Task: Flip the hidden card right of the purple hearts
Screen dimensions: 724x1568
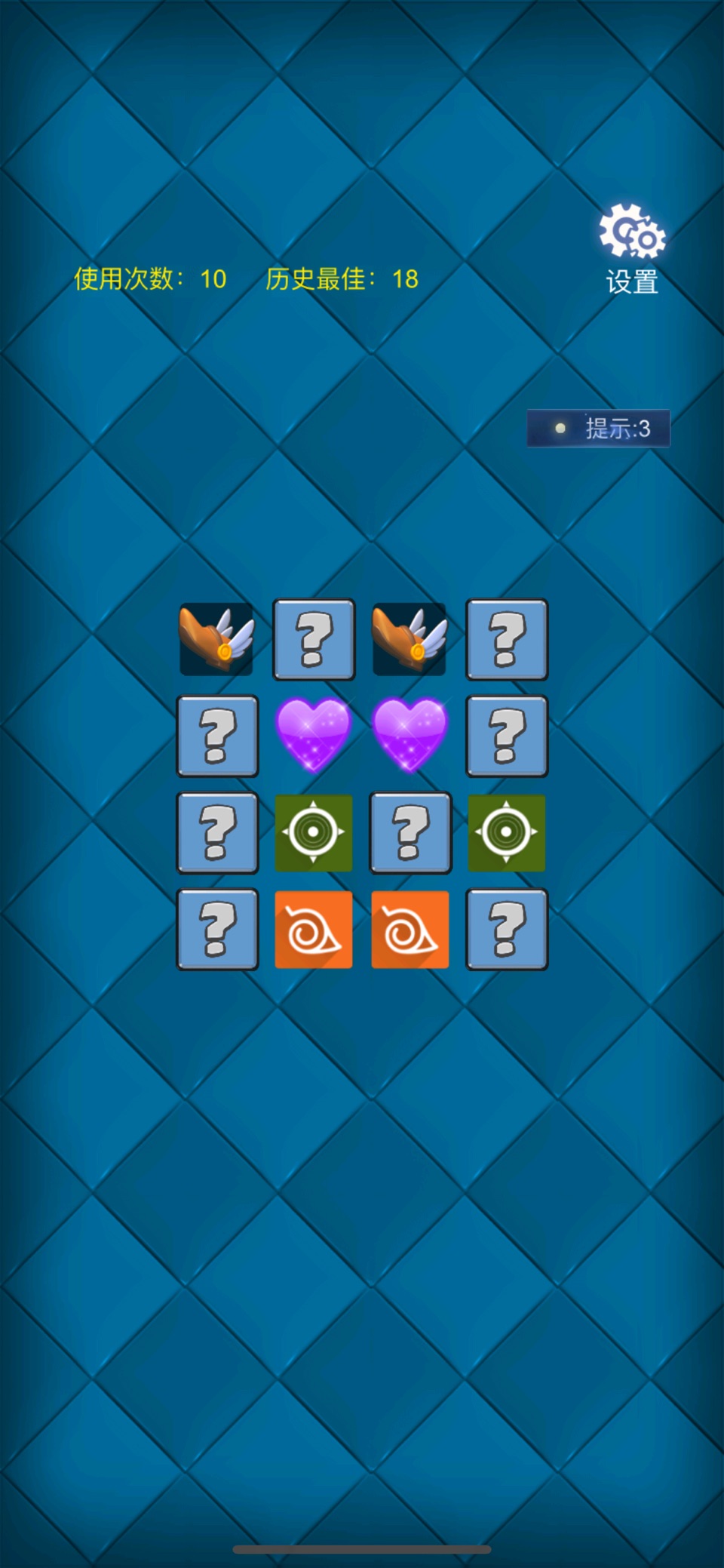Action: [x=507, y=736]
